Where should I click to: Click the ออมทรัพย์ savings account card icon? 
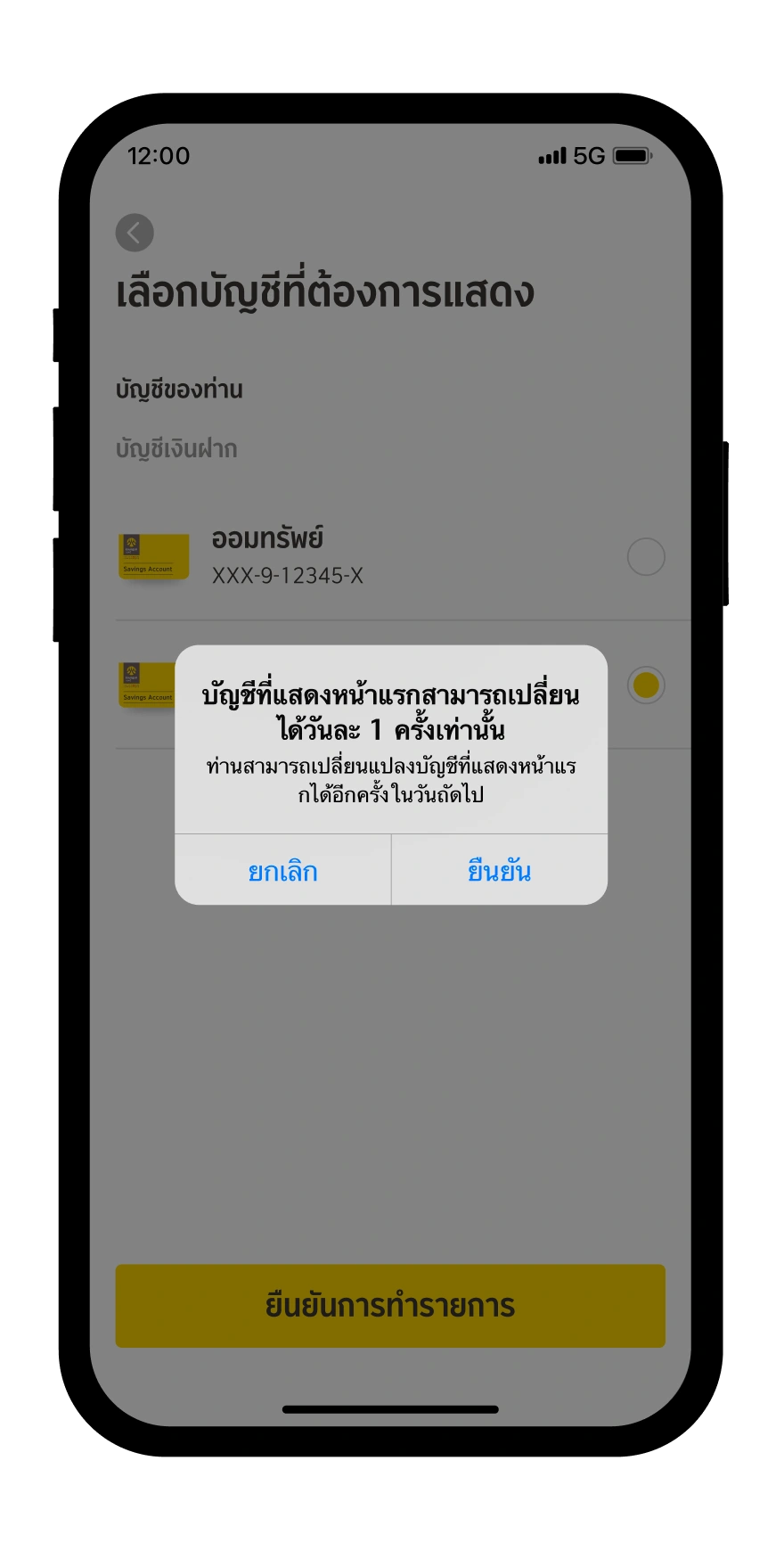click(152, 557)
